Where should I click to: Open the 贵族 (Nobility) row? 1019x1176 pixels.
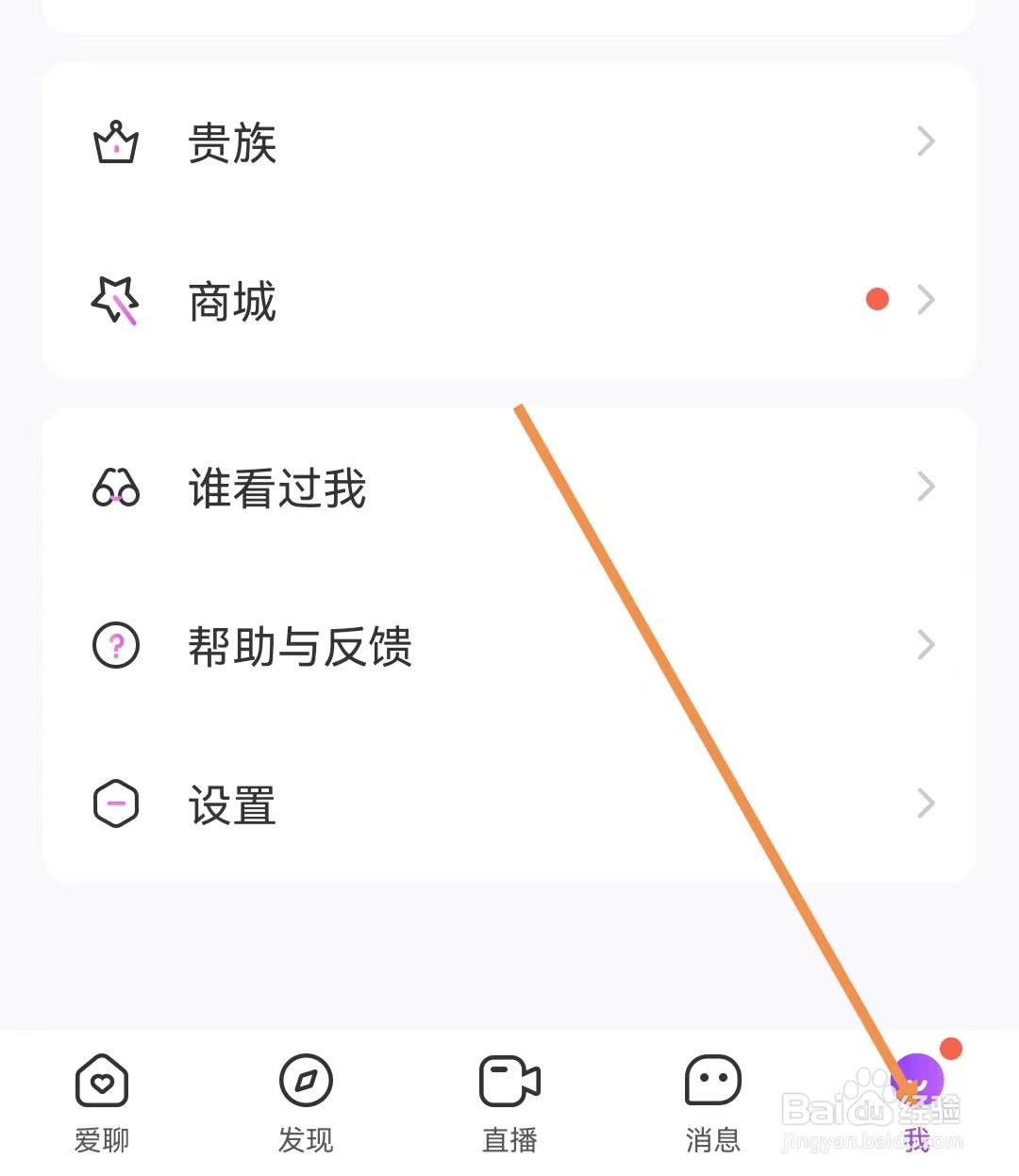point(509,143)
